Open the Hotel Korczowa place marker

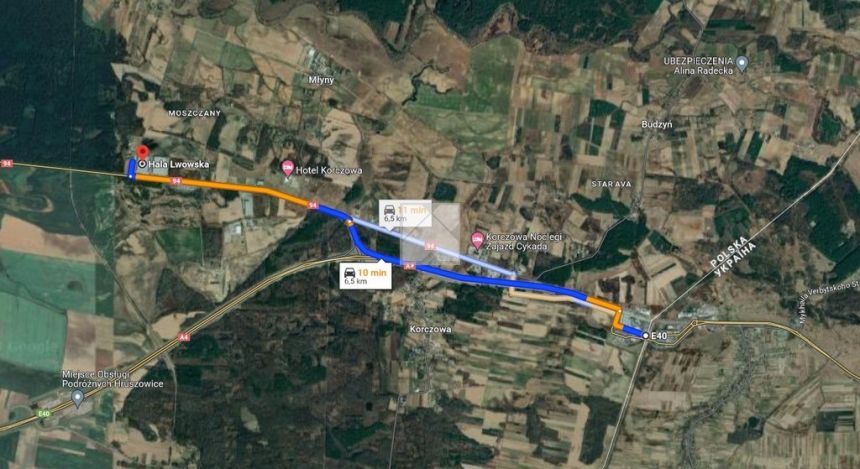click(288, 168)
